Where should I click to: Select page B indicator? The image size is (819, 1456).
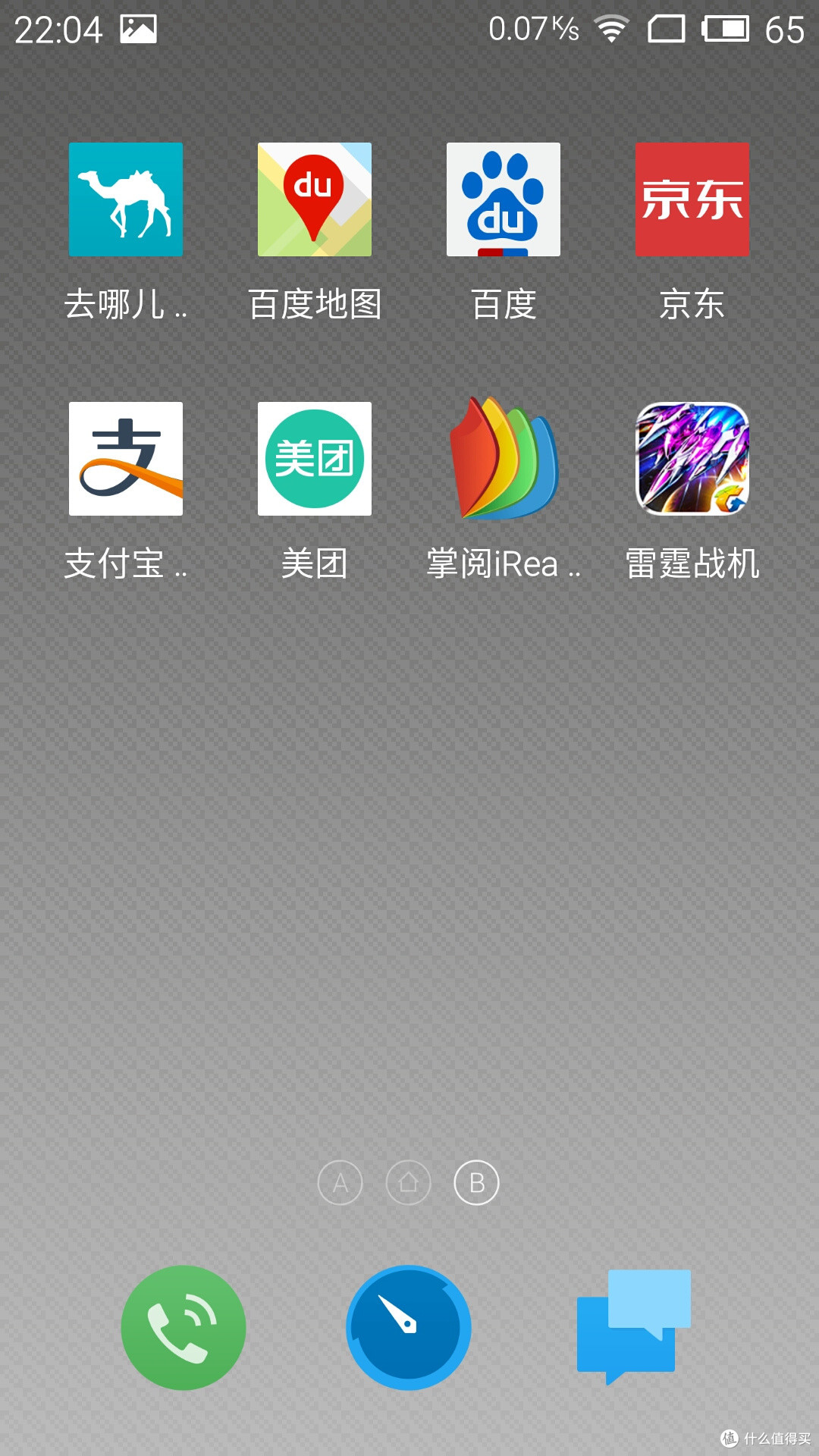tap(477, 1182)
